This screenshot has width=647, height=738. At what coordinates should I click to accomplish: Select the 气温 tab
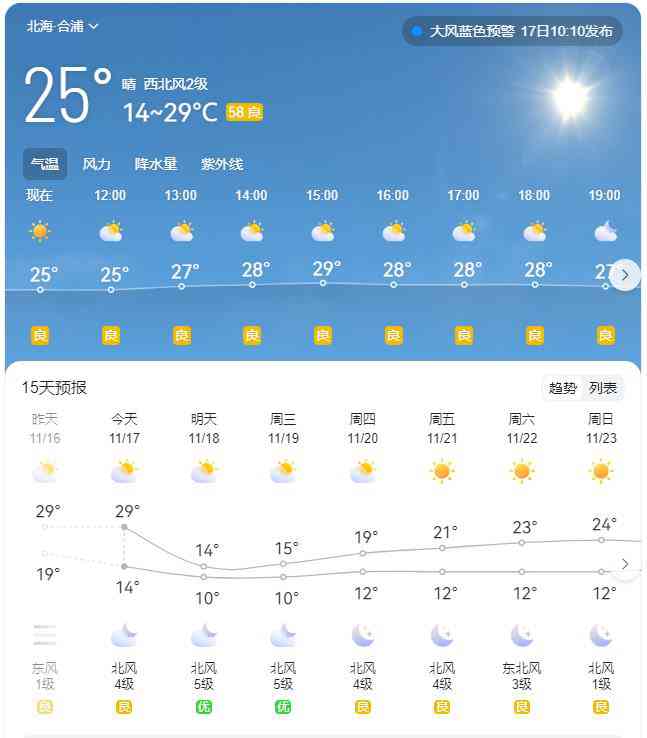tap(45, 164)
